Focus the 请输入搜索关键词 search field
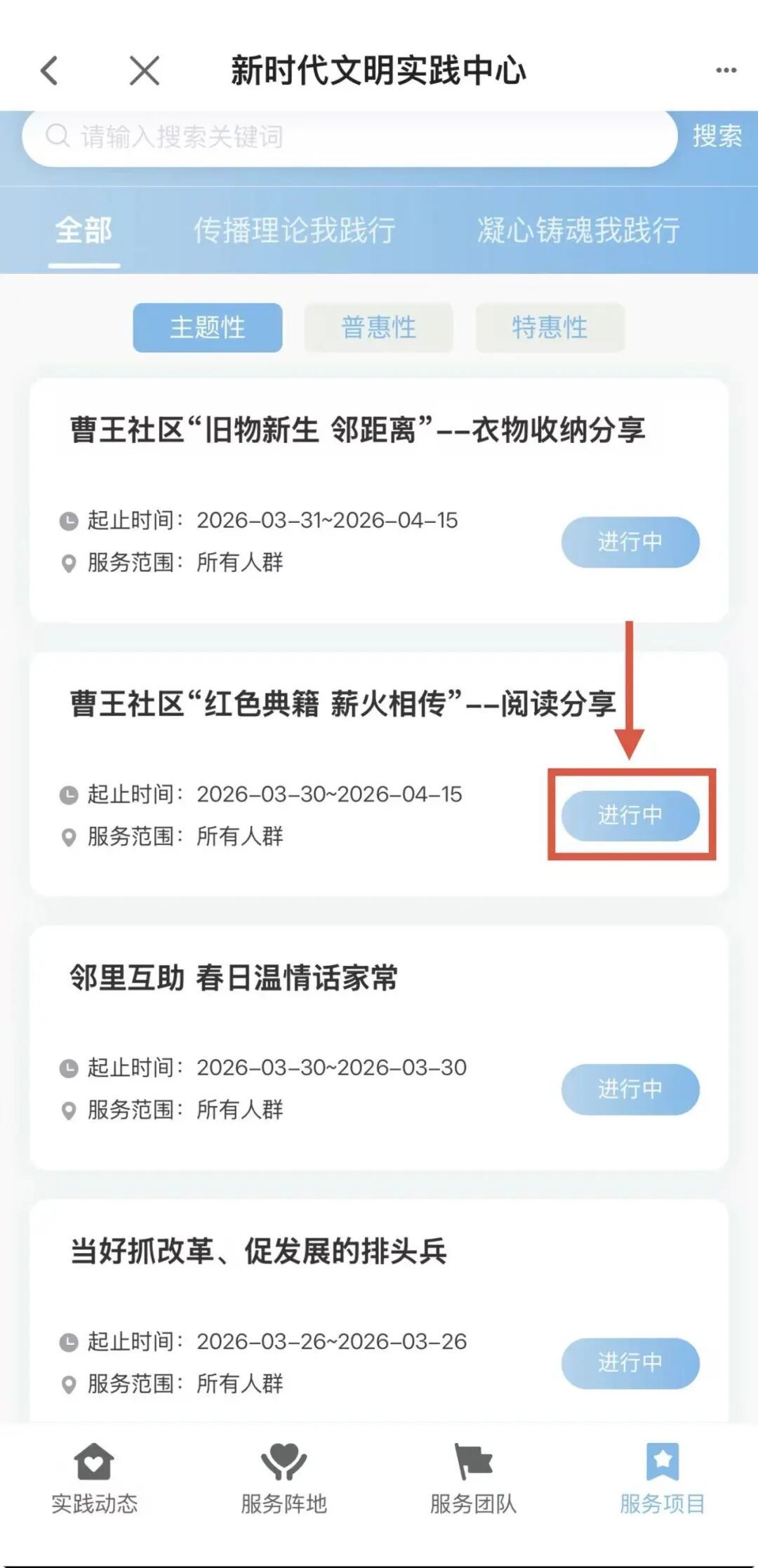This screenshot has width=758, height=1568. [350, 137]
